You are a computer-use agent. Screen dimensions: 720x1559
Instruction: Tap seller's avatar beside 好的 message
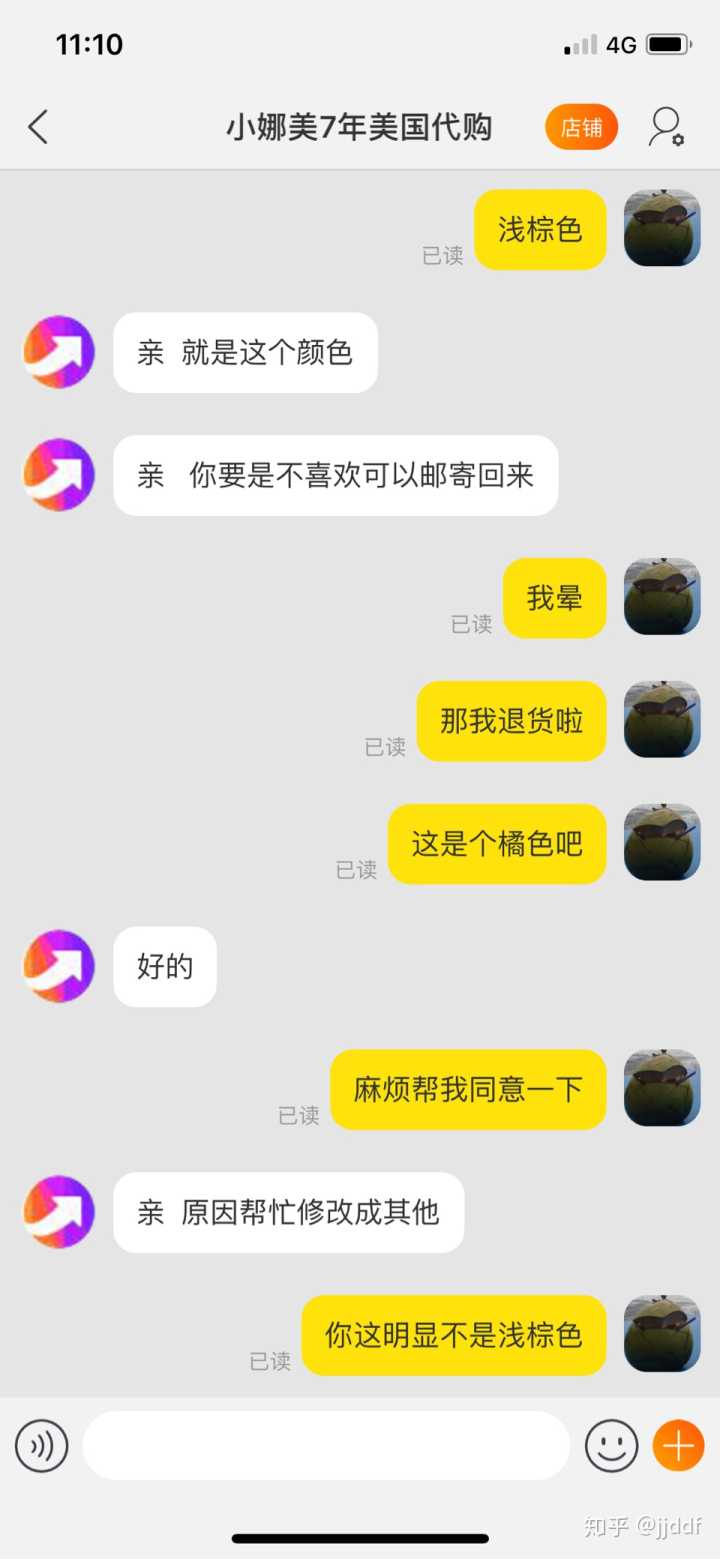(59, 966)
